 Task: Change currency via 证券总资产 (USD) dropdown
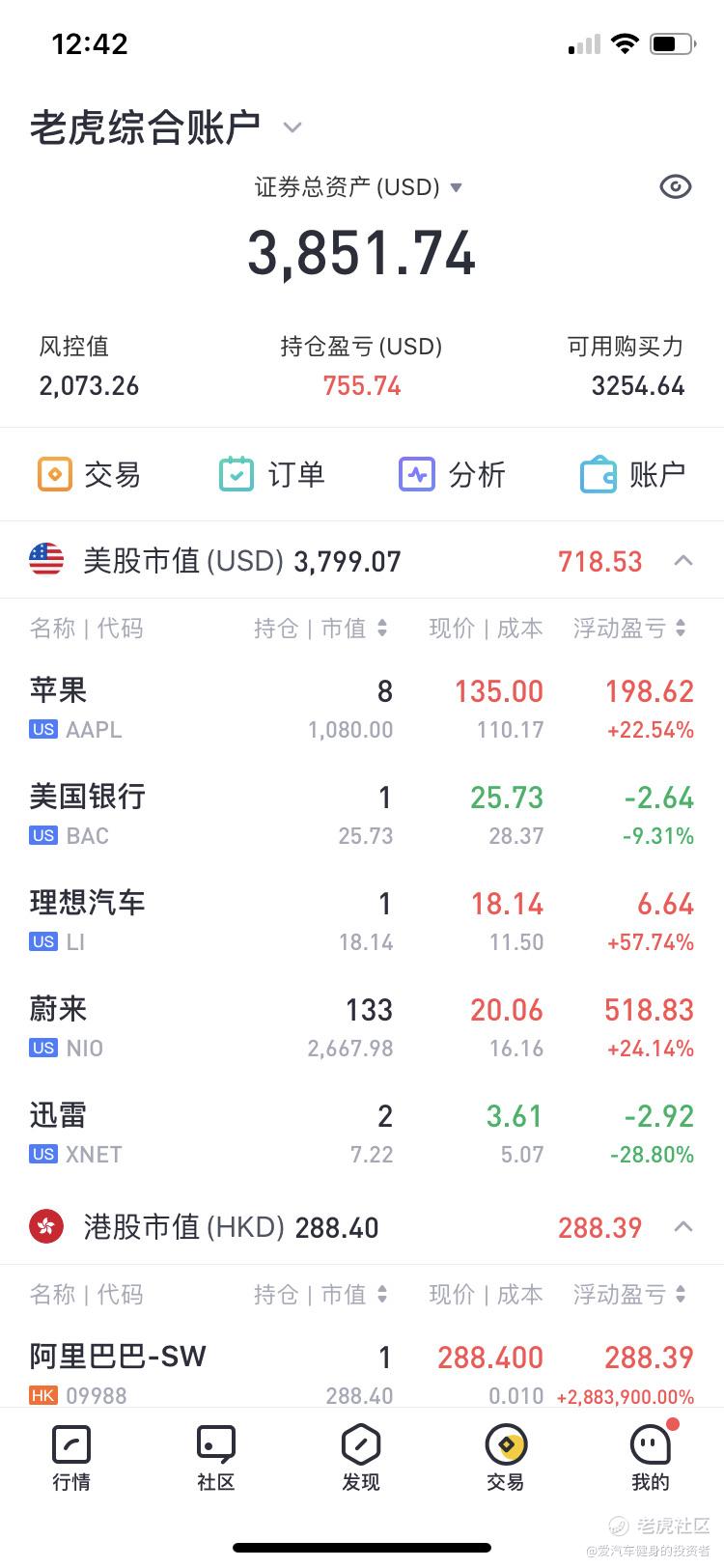click(358, 187)
